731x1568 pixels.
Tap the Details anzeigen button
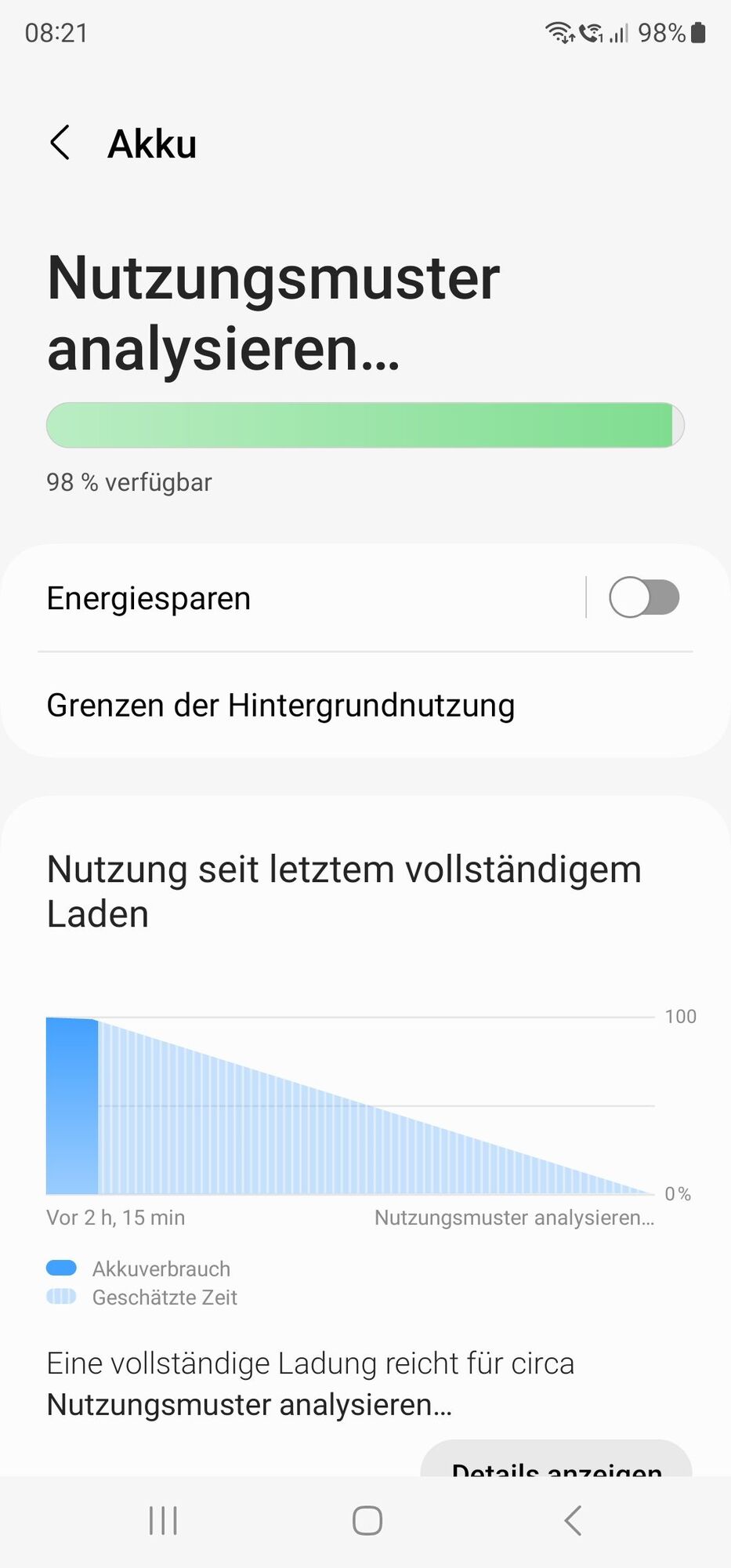click(x=556, y=1463)
